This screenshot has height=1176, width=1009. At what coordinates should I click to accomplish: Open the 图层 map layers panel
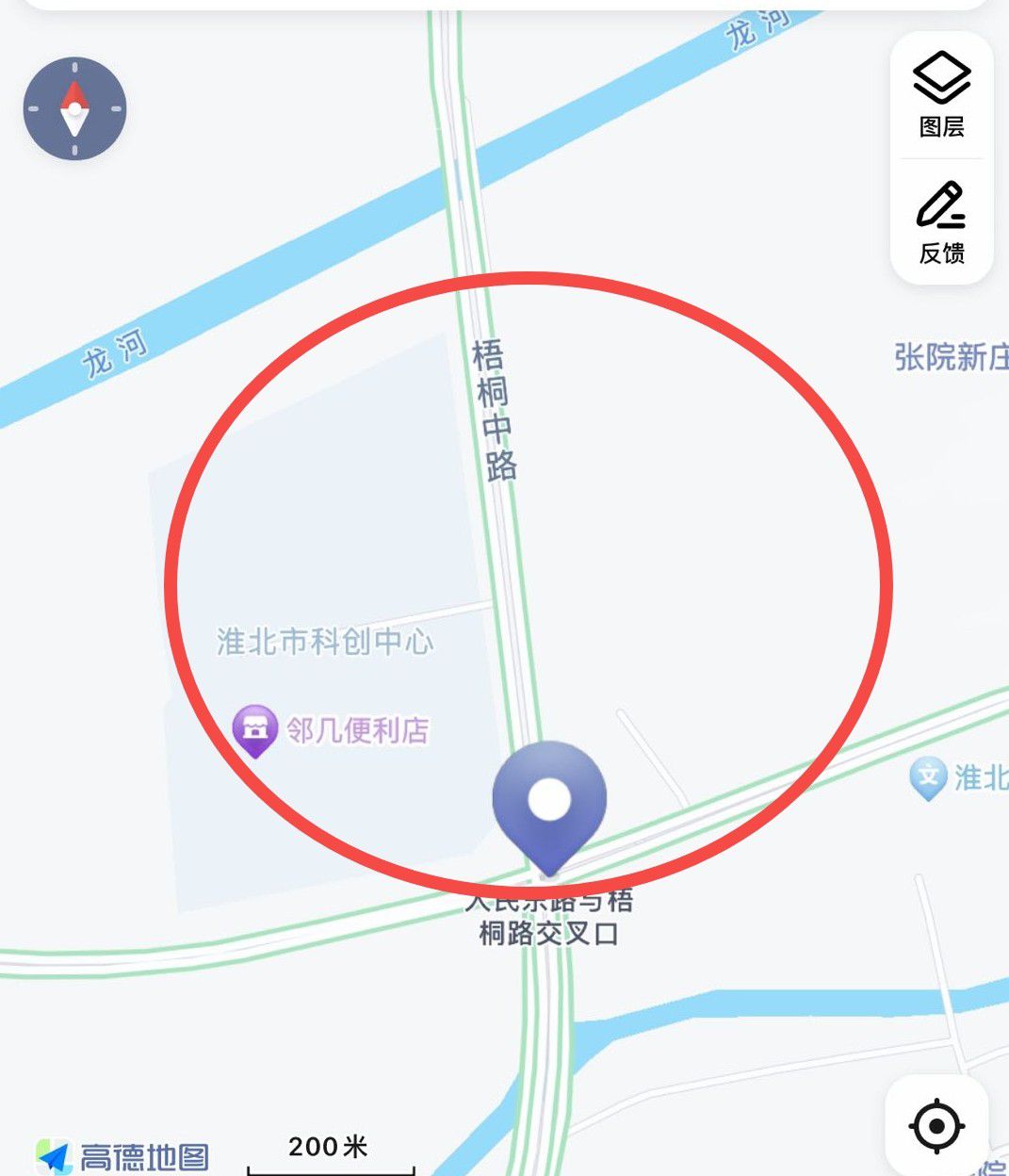point(941,94)
